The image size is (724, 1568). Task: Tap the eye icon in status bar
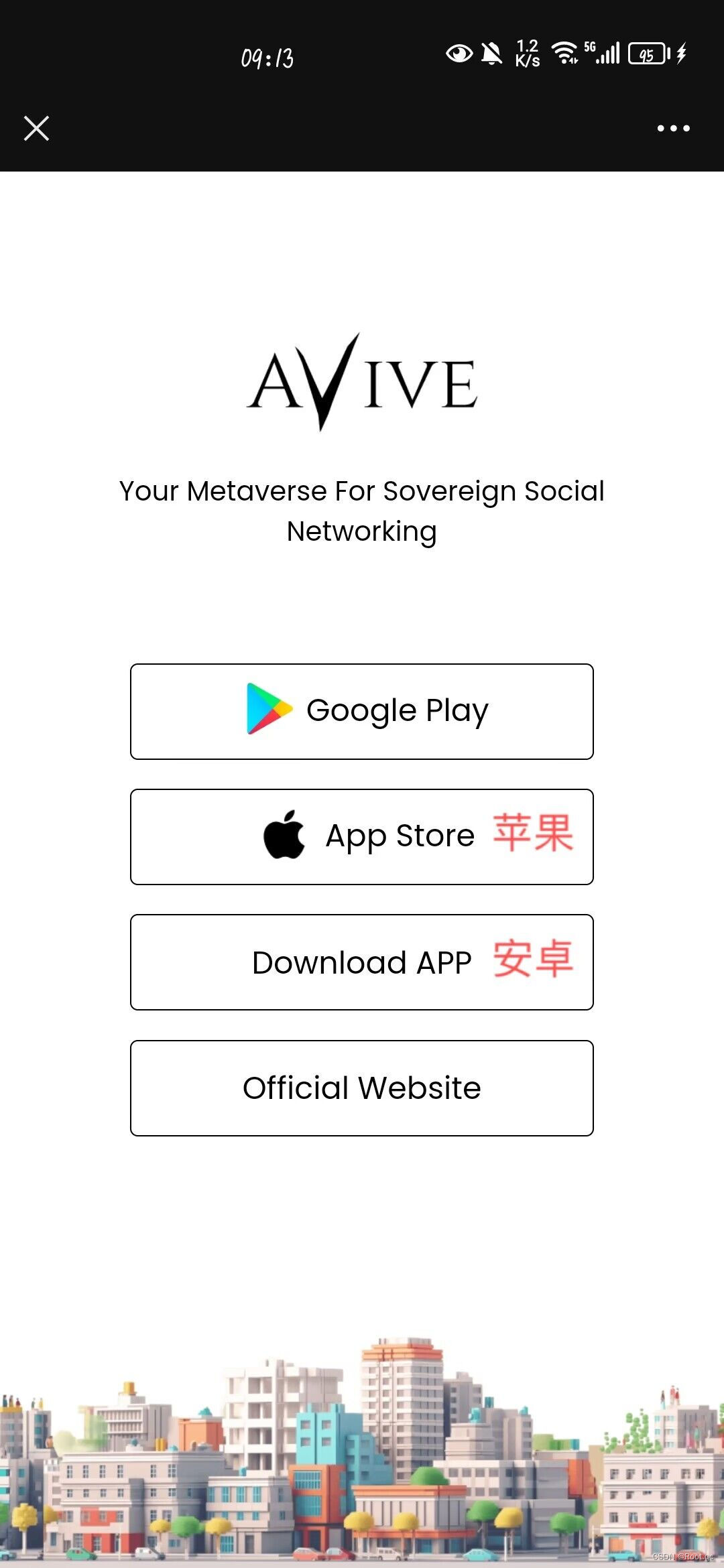click(x=459, y=54)
